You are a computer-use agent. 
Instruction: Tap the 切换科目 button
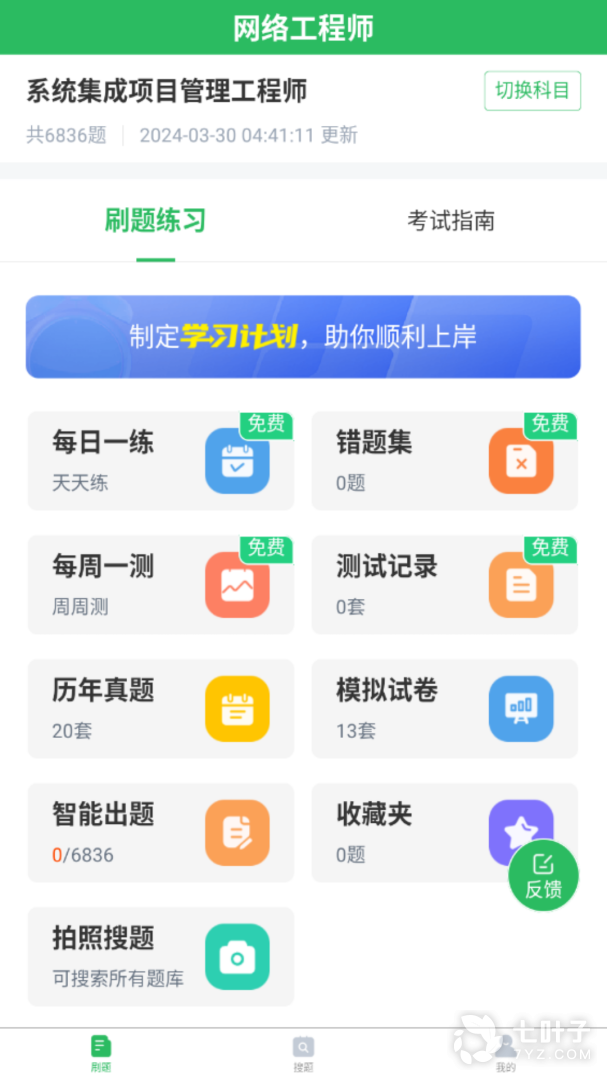click(x=532, y=91)
